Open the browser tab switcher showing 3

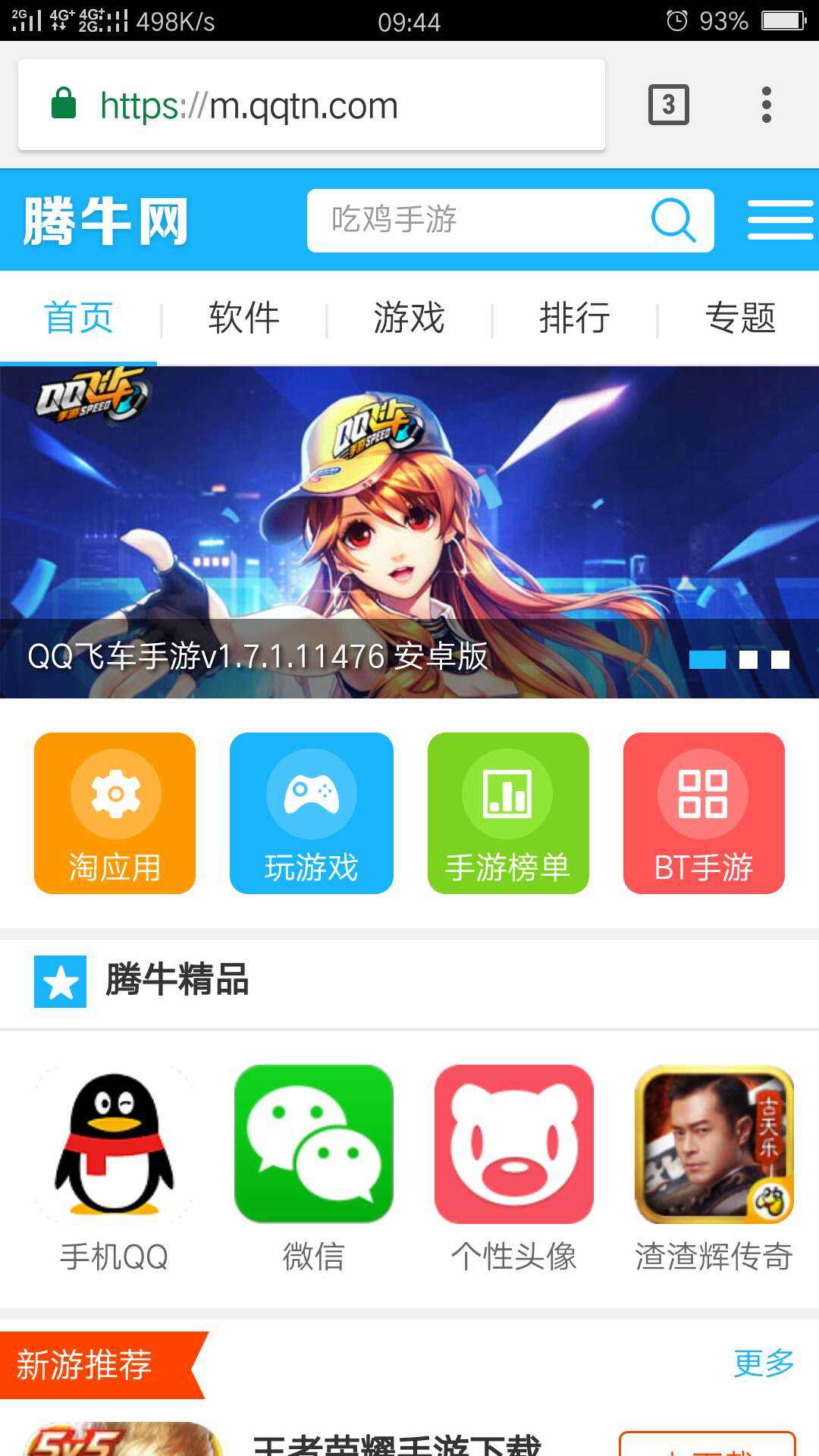click(x=668, y=105)
